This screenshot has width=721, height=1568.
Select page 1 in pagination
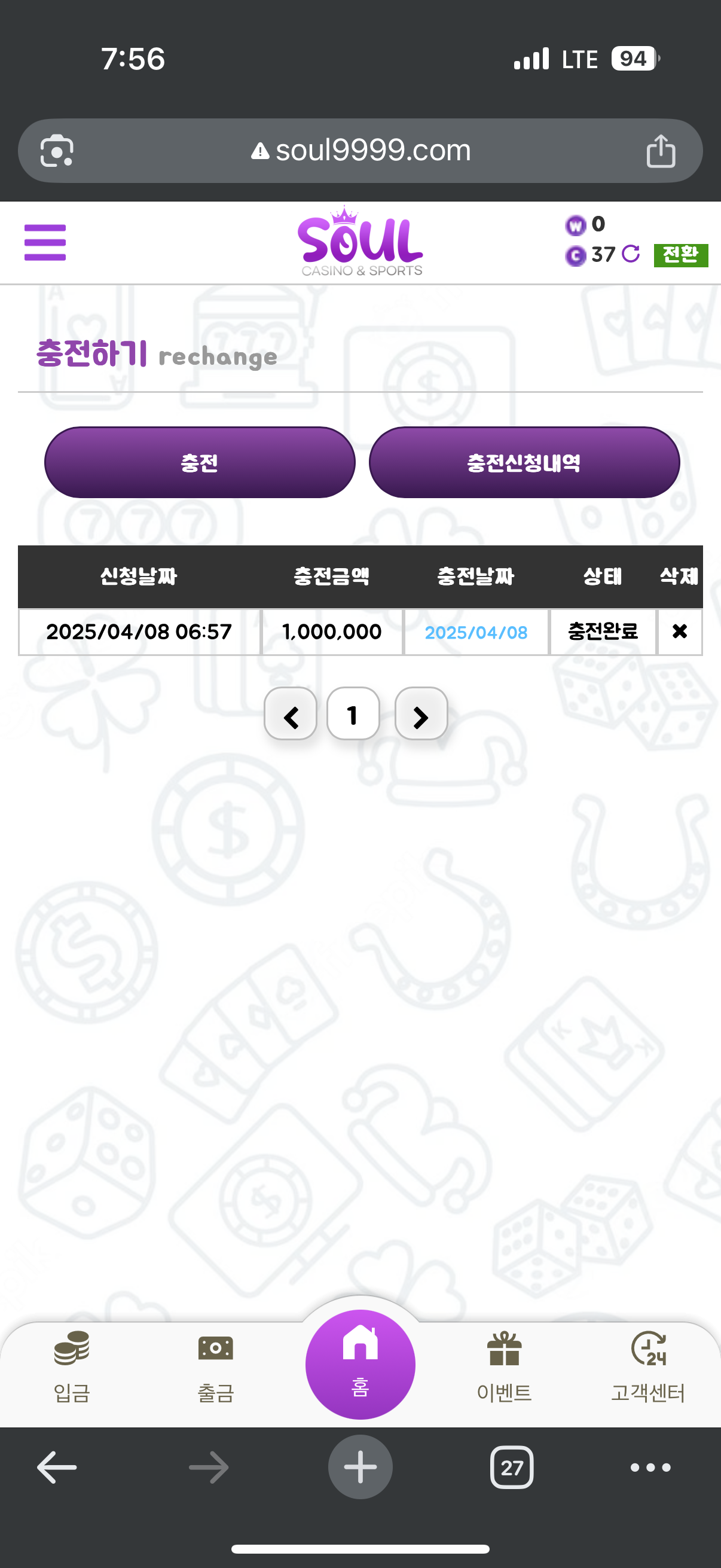(353, 714)
